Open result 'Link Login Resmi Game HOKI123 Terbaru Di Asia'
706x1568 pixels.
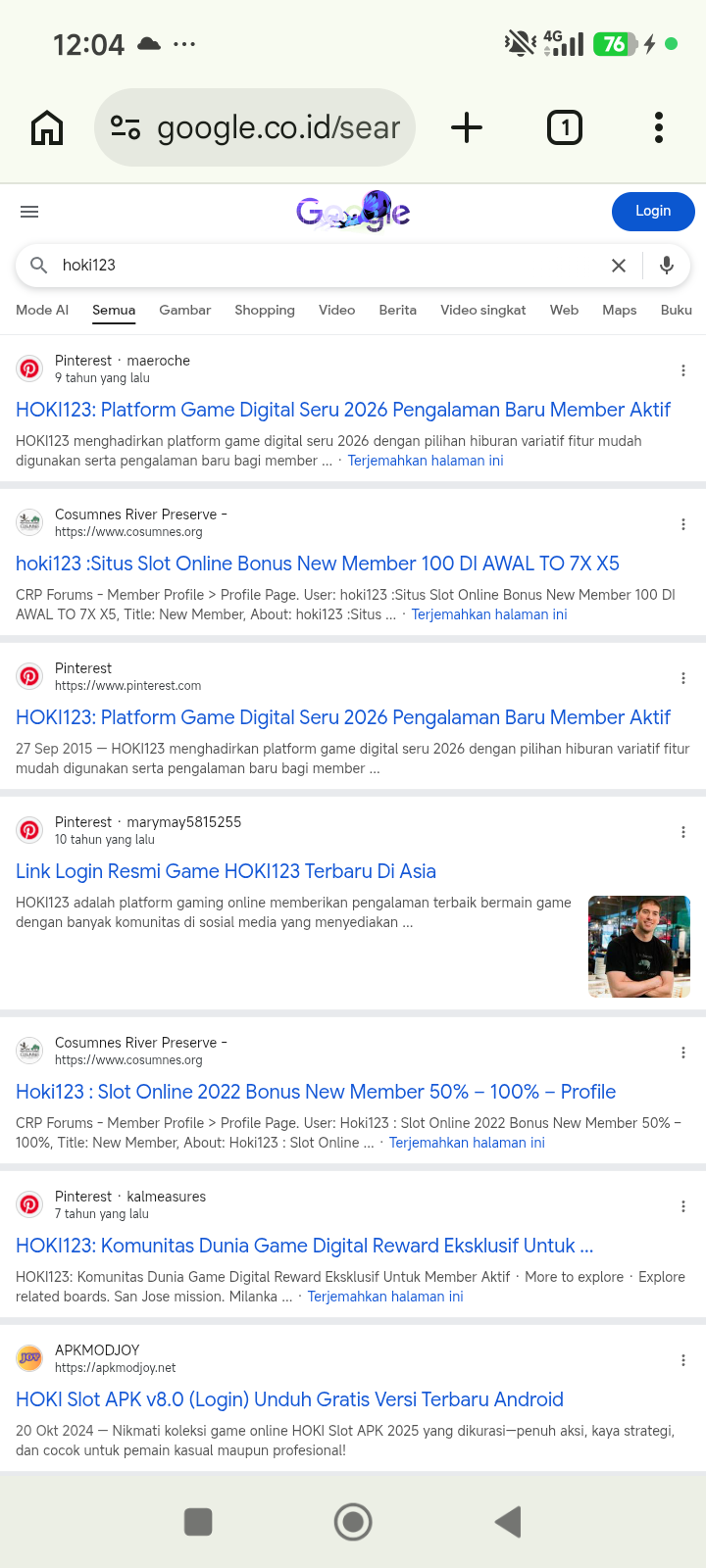point(226,871)
